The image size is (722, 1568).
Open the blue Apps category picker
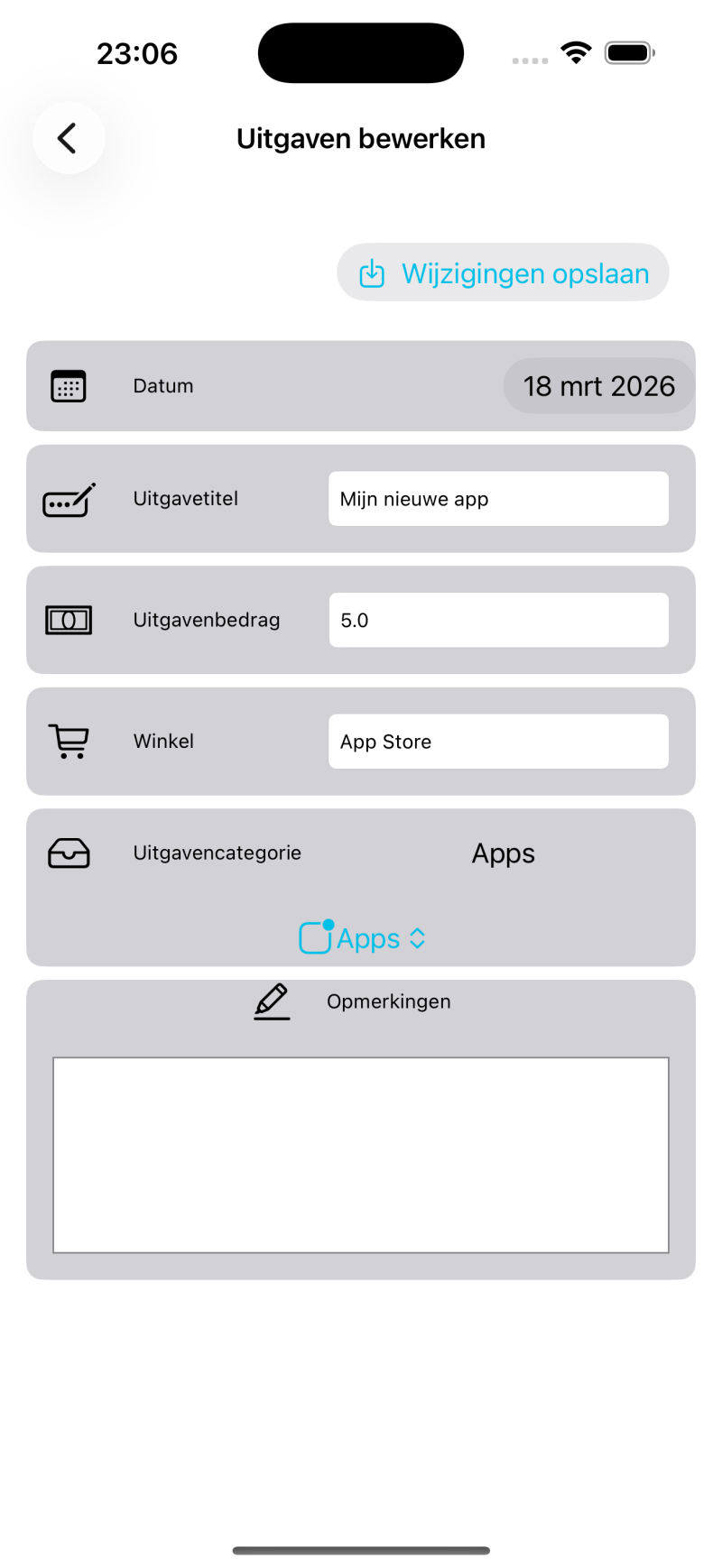363,938
